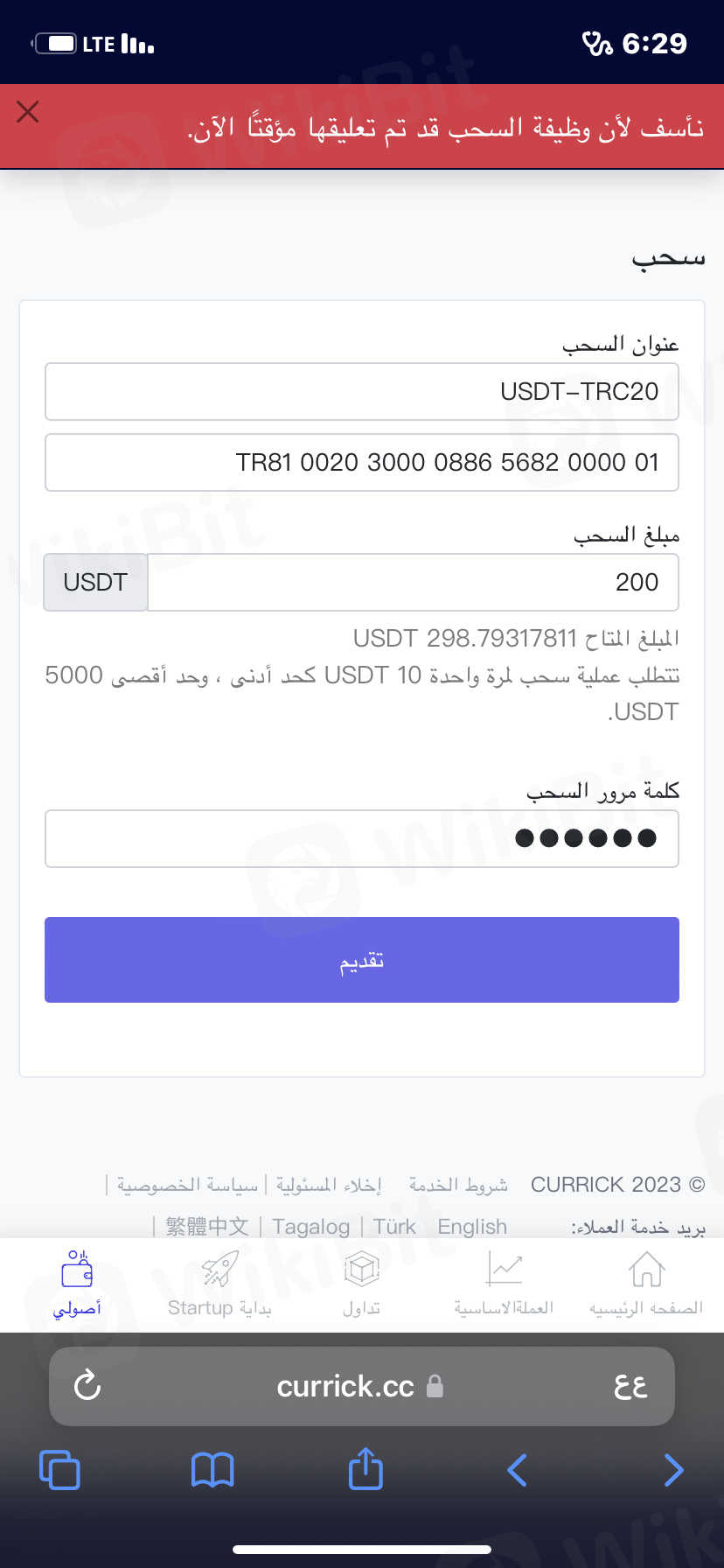724x1568 pixels.
Task: Switch site language to English
Action: tap(472, 1227)
